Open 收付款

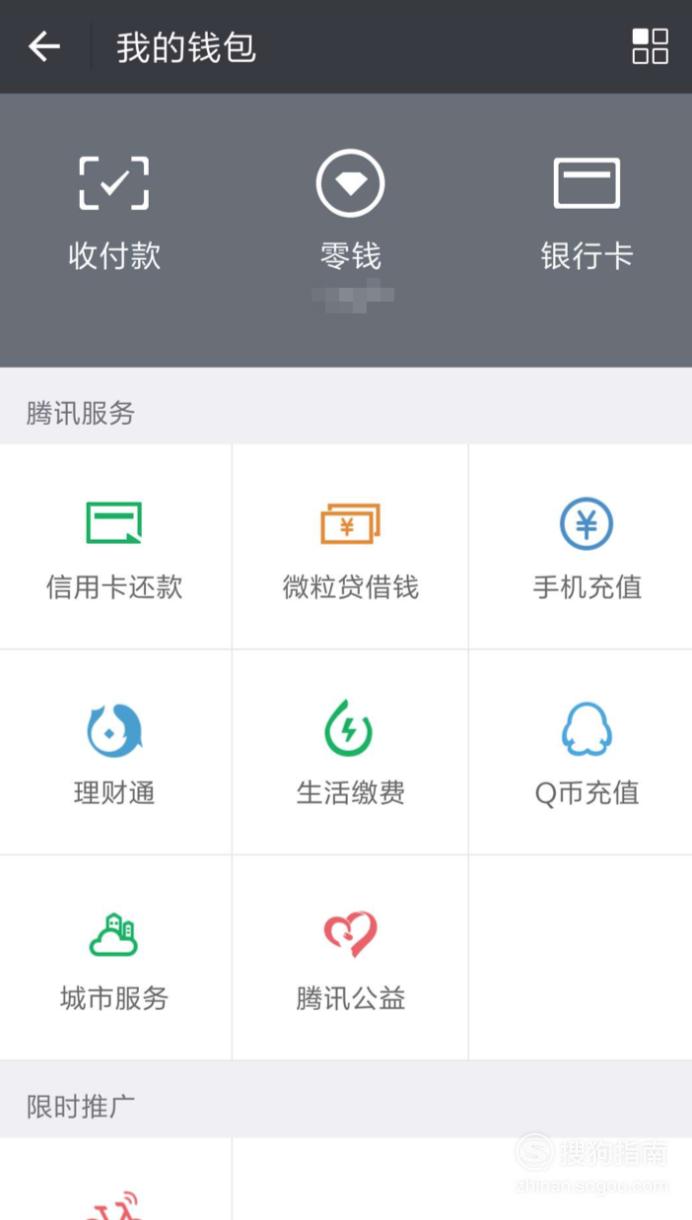coord(114,212)
